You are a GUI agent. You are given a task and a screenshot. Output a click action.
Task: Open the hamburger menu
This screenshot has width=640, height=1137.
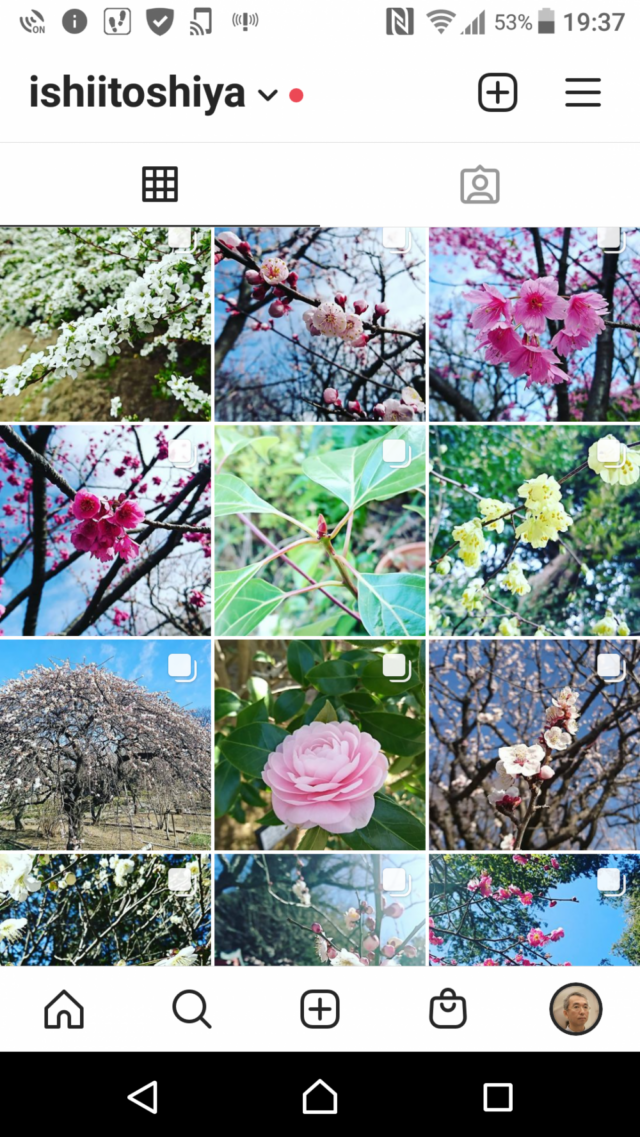582,93
